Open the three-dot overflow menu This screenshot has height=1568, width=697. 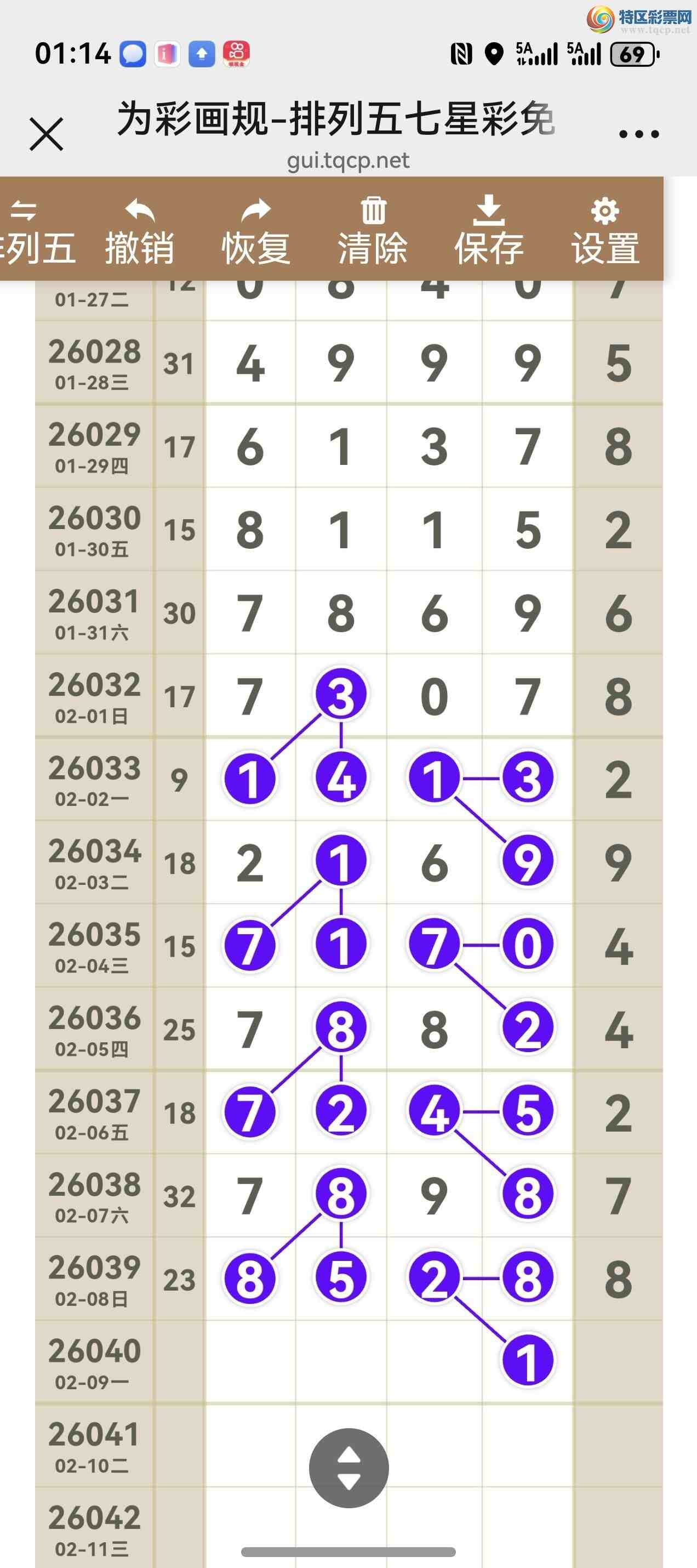[638, 134]
